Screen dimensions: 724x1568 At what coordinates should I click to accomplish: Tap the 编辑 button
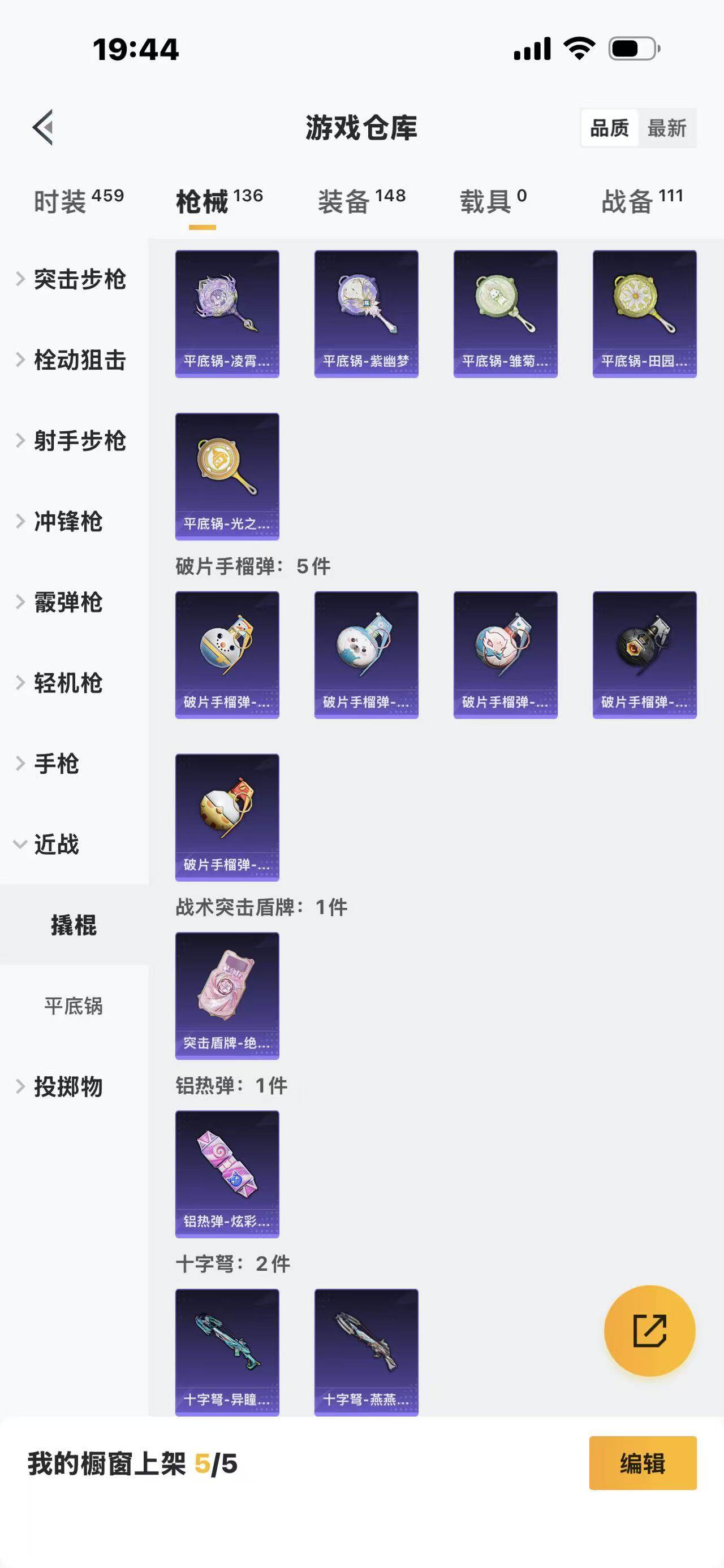tap(643, 1463)
